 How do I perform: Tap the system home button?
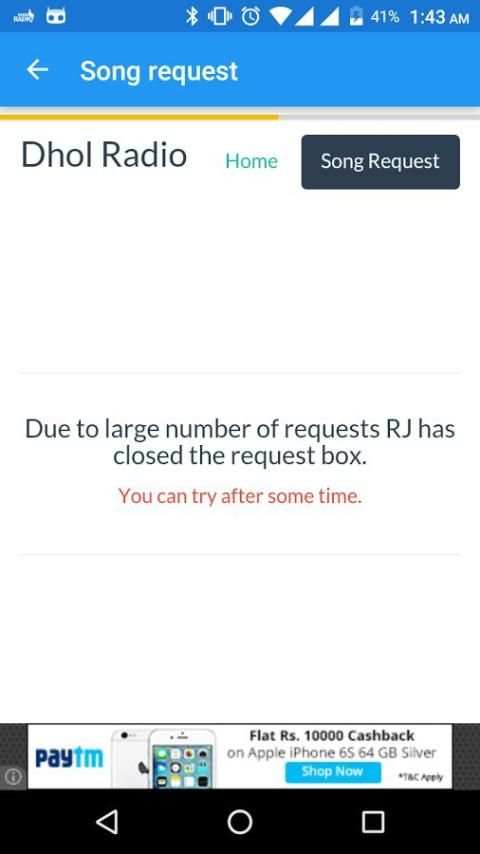[x=240, y=821]
